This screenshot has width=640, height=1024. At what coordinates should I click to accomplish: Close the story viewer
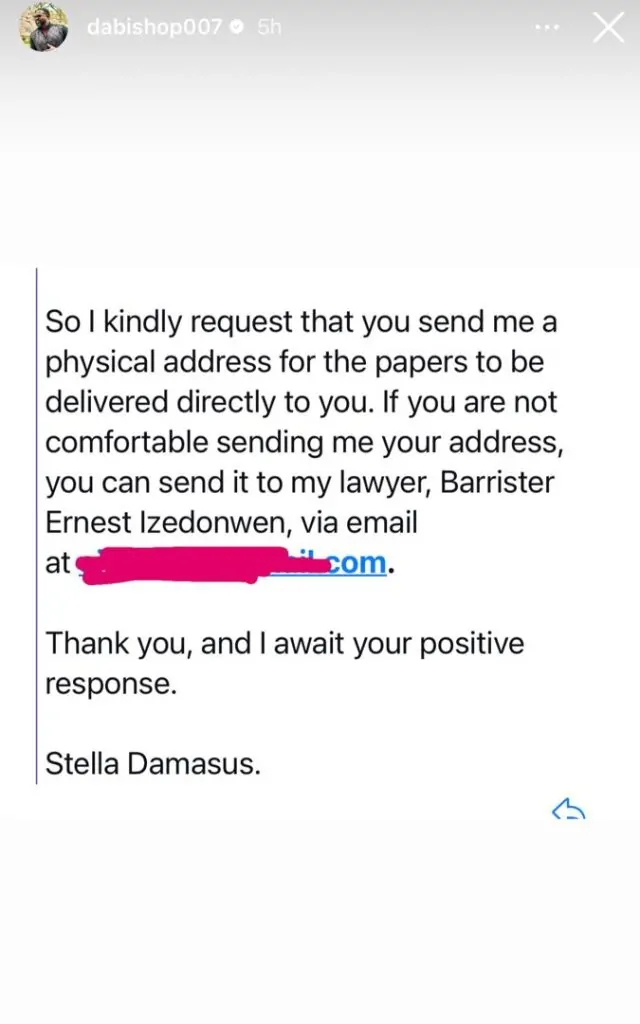pyautogui.click(x=608, y=28)
